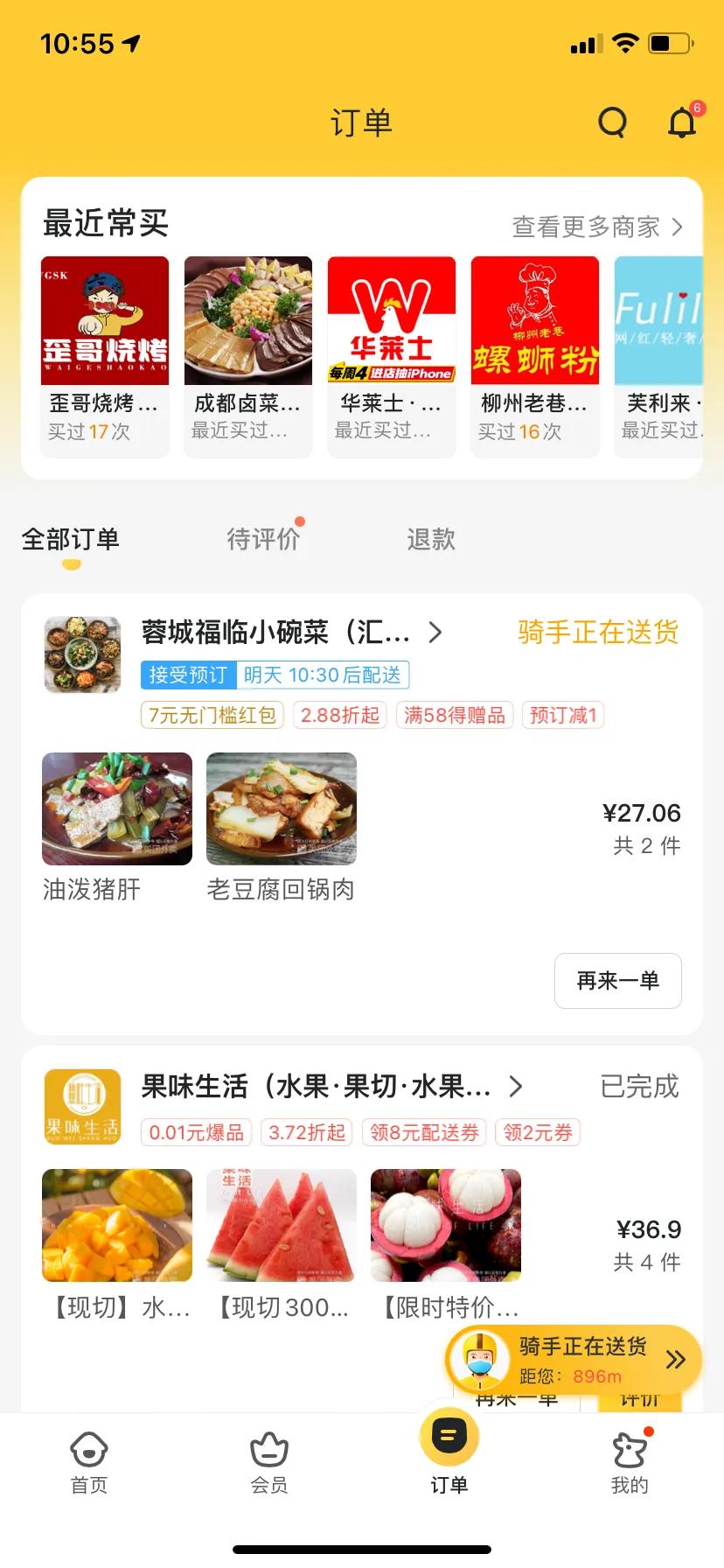Select the 订单 orders icon in bottom bar
This screenshot has height=1568, width=724.
tap(449, 1435)
